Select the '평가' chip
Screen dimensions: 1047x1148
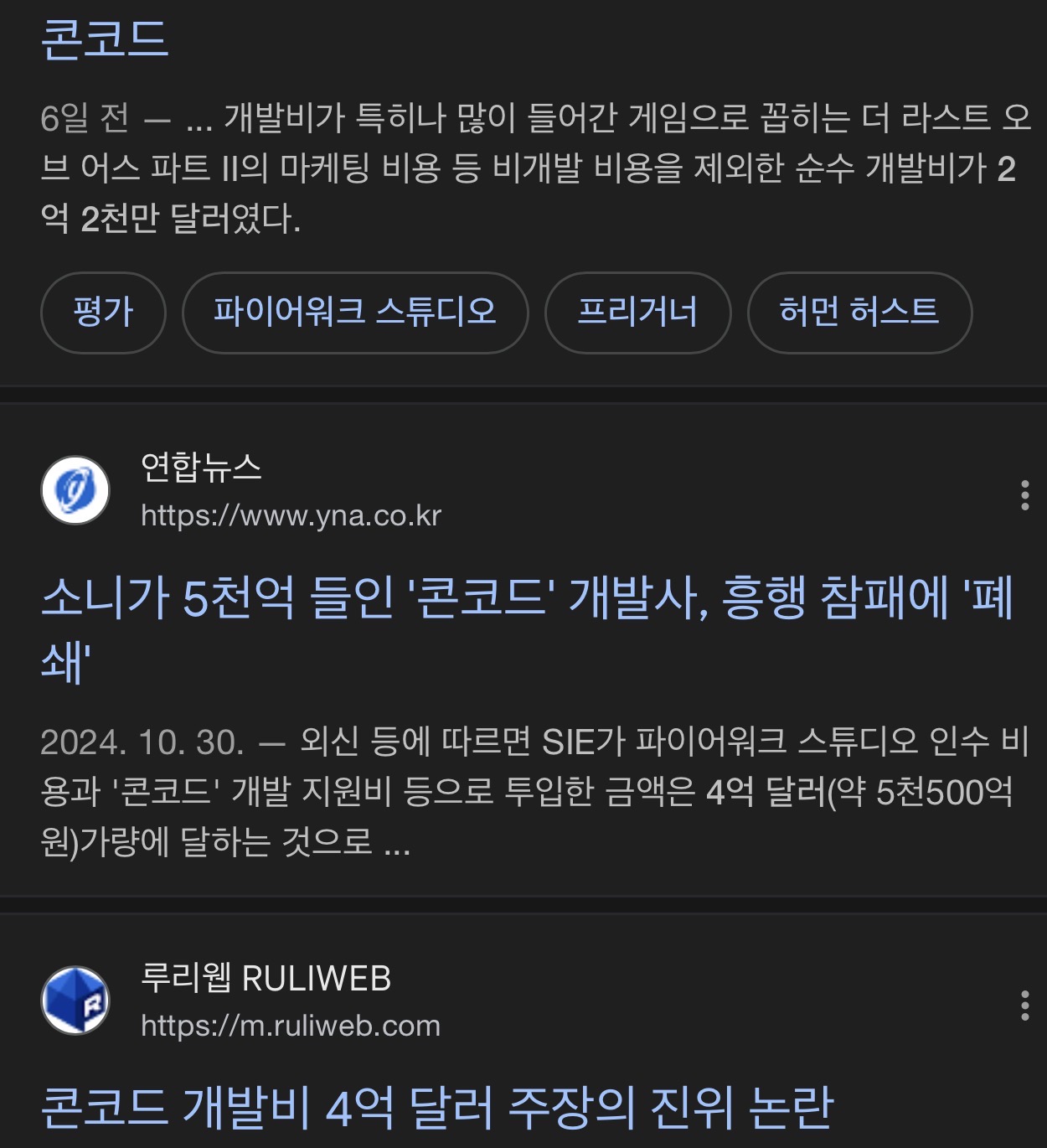tap(103, 313)
